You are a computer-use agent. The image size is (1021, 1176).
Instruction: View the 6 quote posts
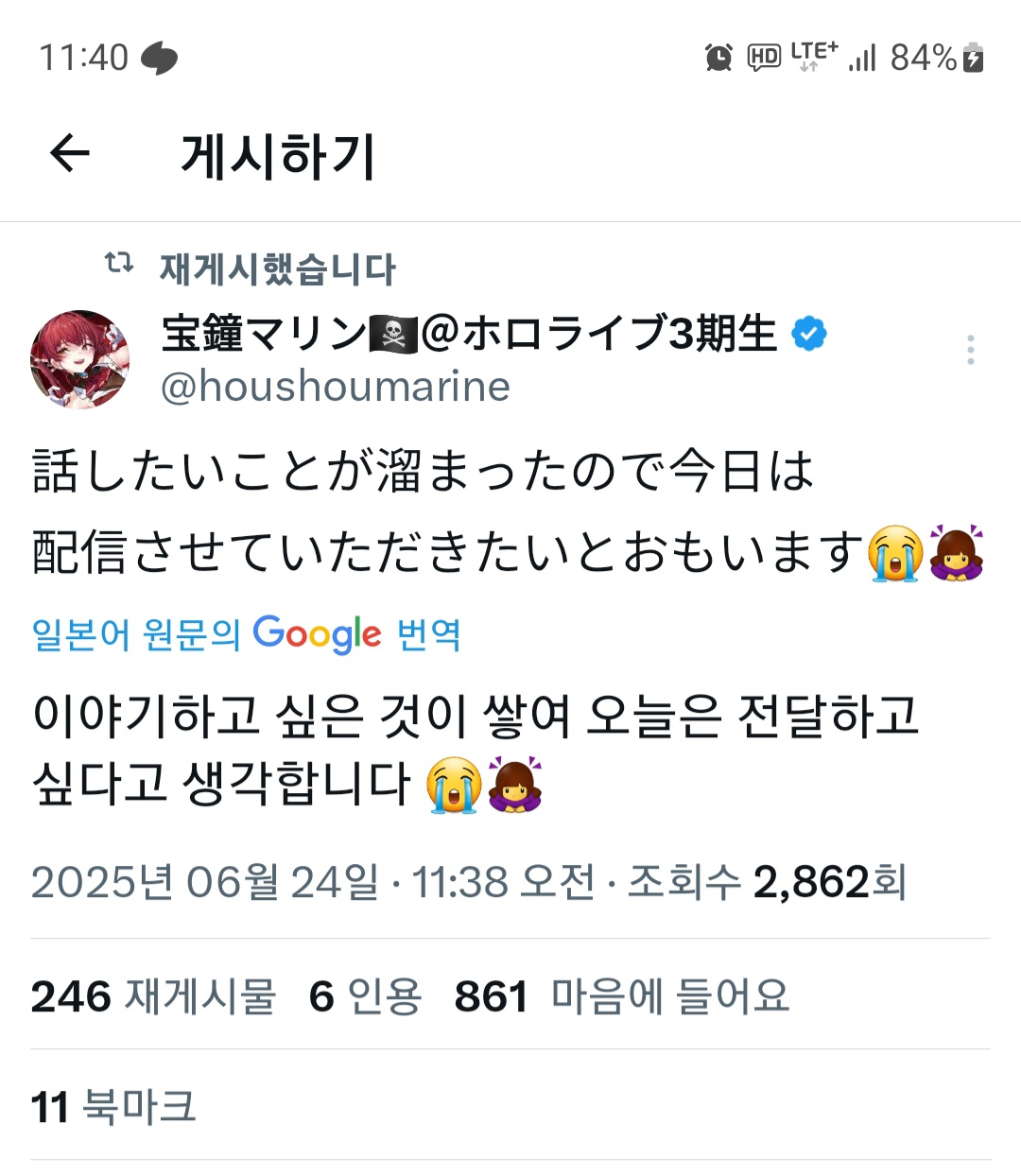coord(365,996)
